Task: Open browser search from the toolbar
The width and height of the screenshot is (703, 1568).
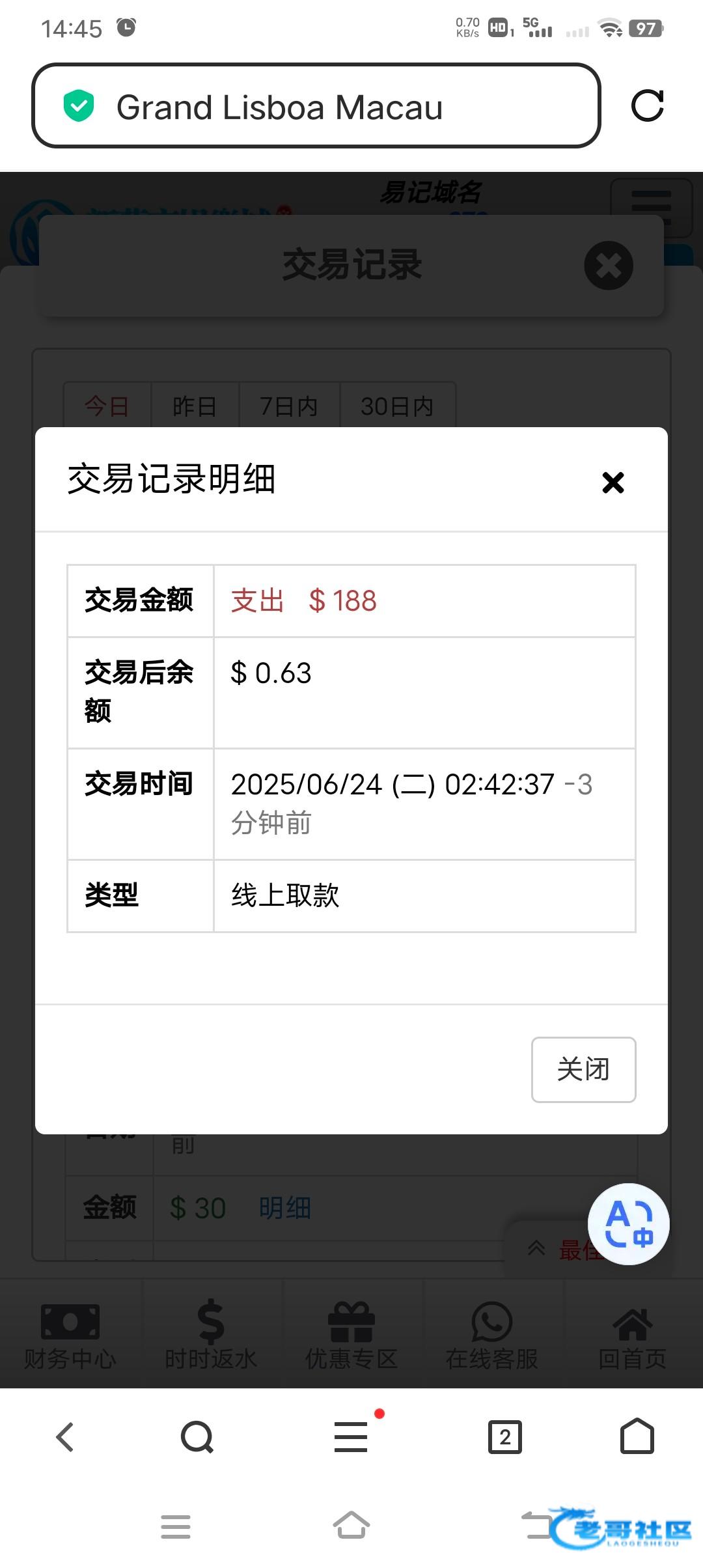Action: [x=197, y=1436]
